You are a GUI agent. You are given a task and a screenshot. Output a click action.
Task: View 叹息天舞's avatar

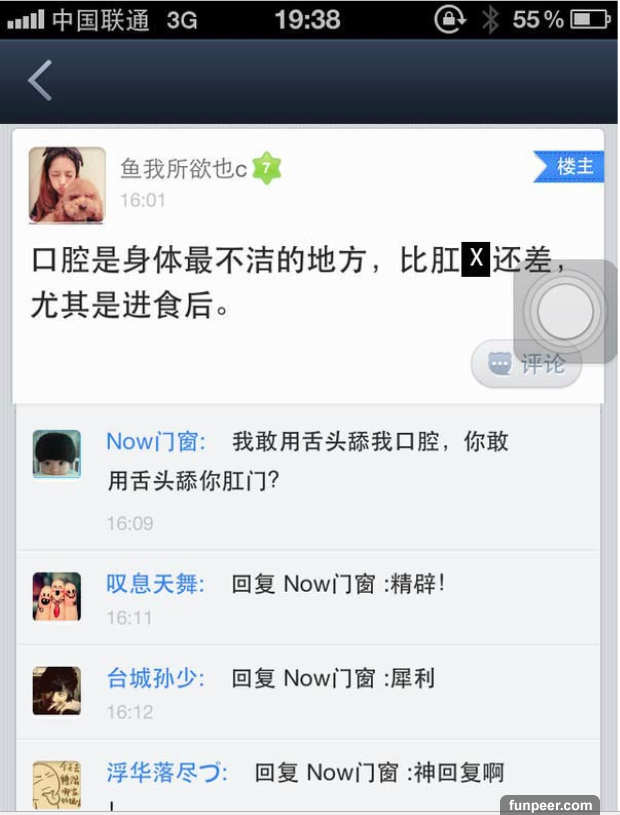click(x=56, y=596)
